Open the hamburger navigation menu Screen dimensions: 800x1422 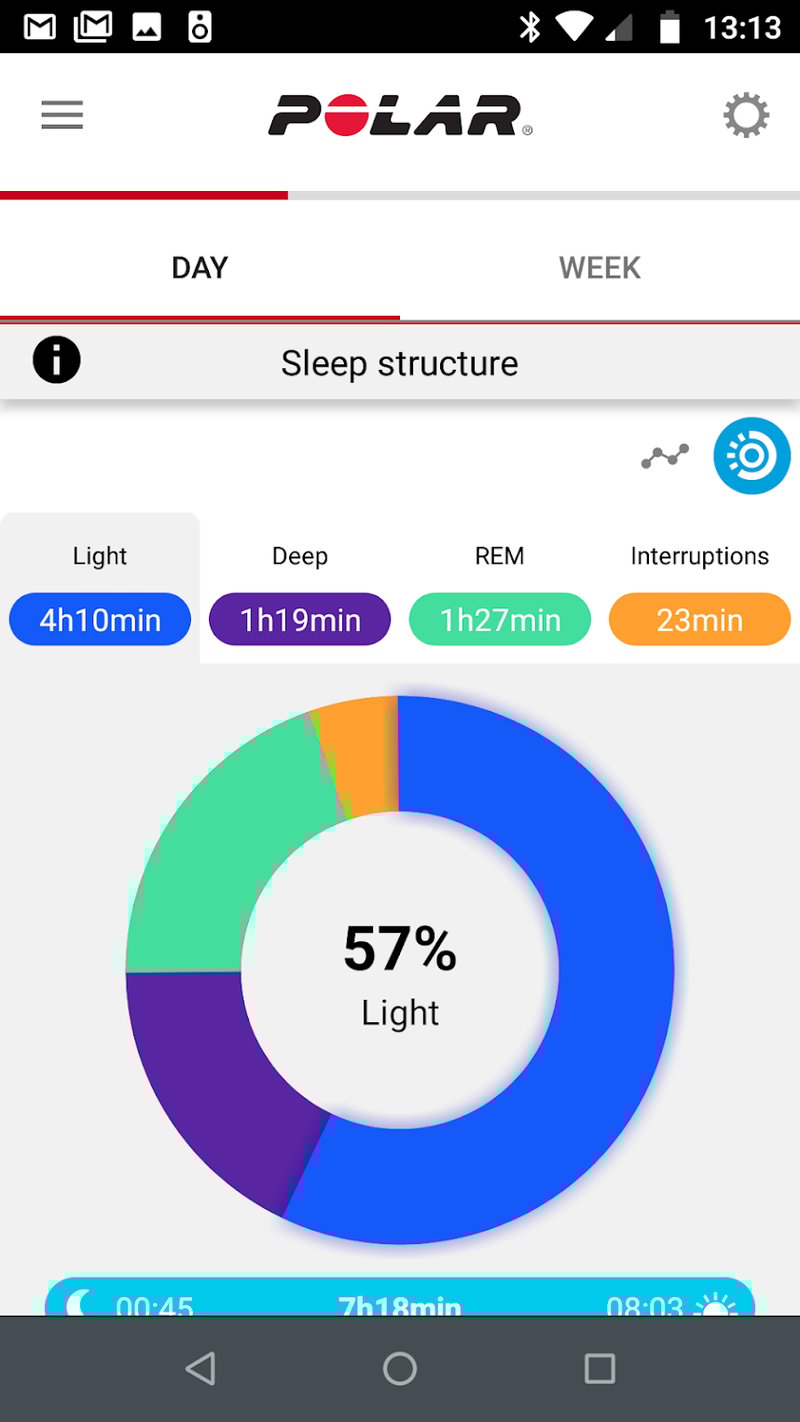pos(62,116)
